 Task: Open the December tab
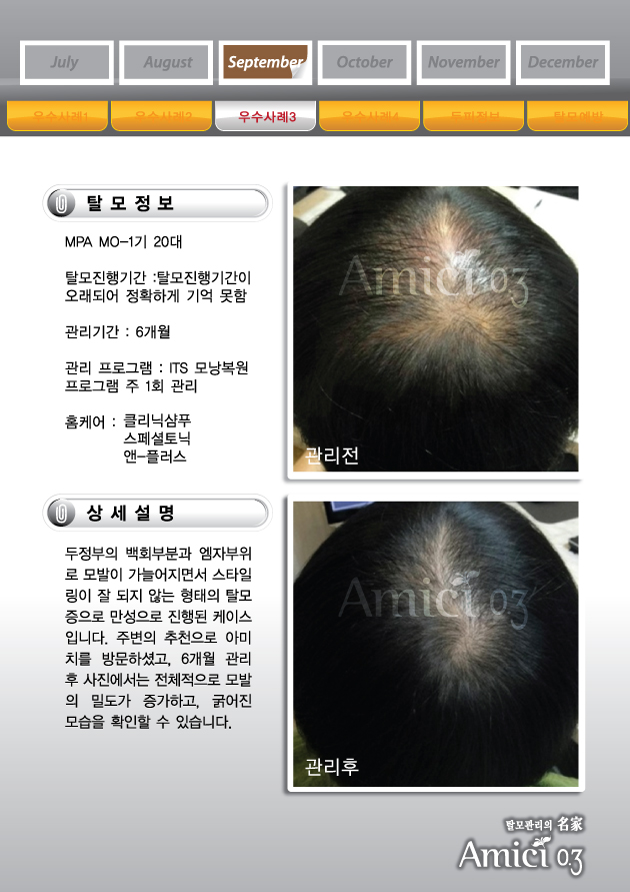click(563, 62)
